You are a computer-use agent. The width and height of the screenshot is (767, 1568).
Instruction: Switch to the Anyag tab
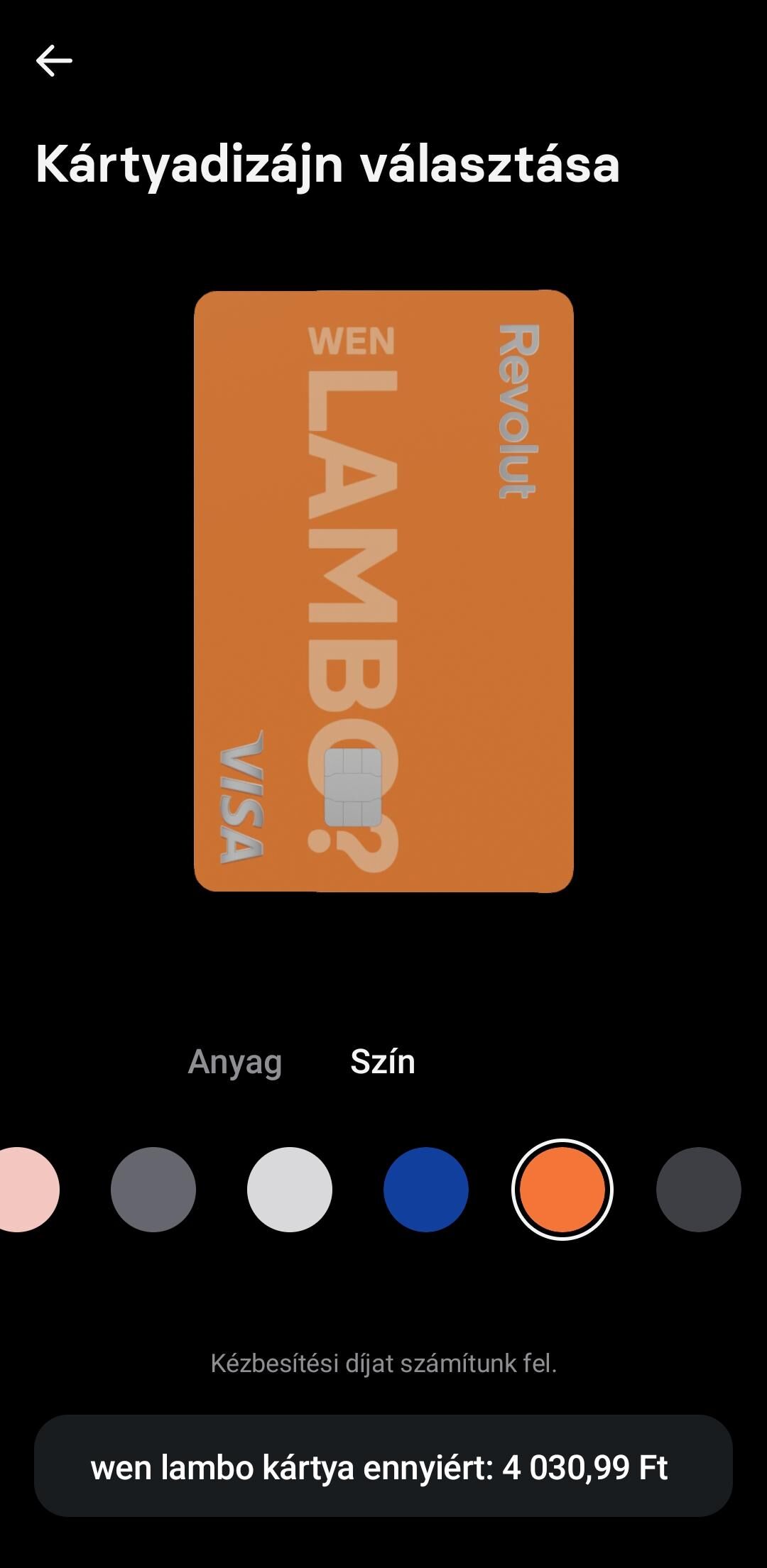pyautogui.click(x=235, y=1062)
